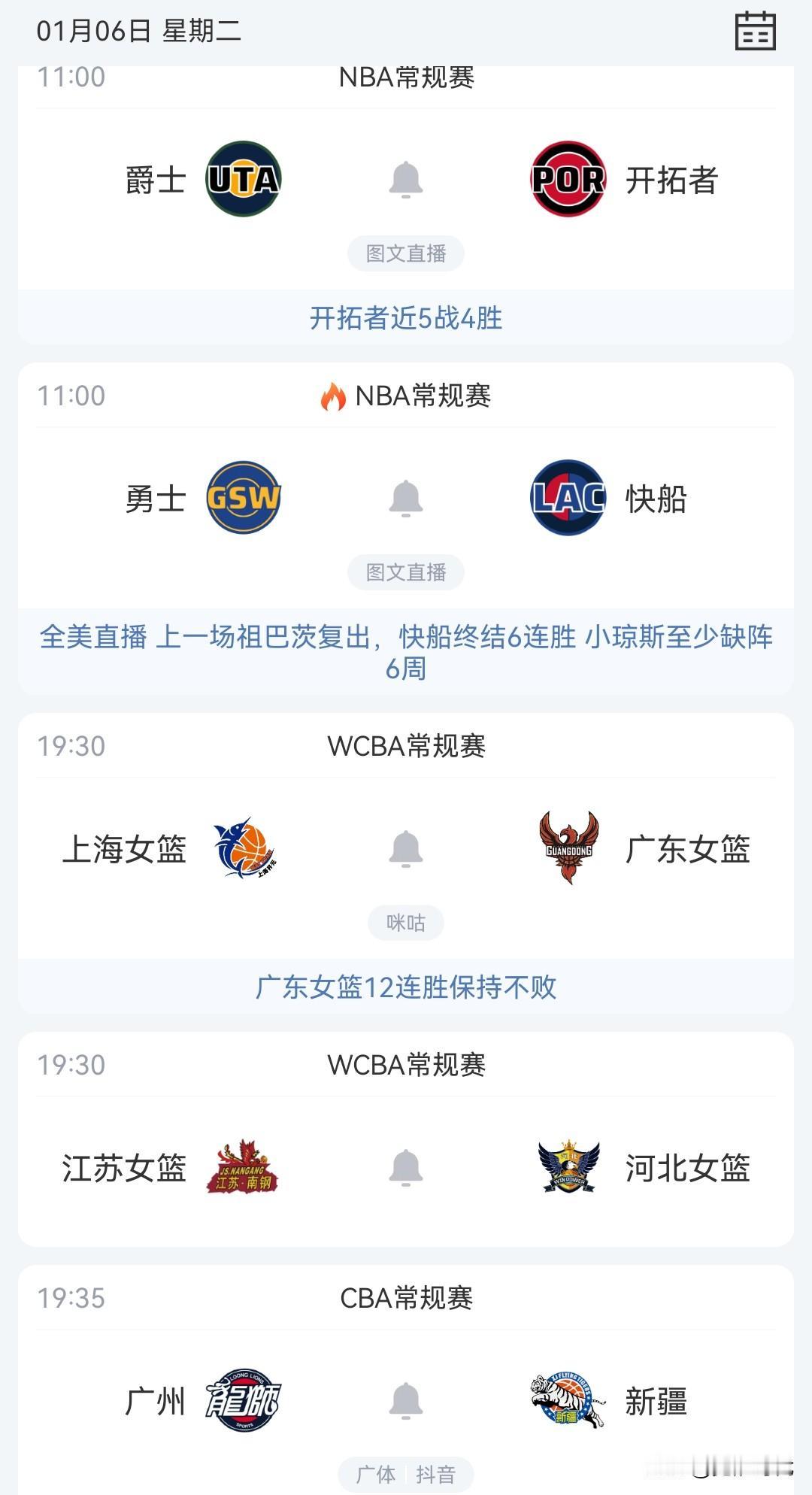The image size is (812, 1495).
Task: Click the Jiangsu Nangang team crest
Action: point(242,1168)
